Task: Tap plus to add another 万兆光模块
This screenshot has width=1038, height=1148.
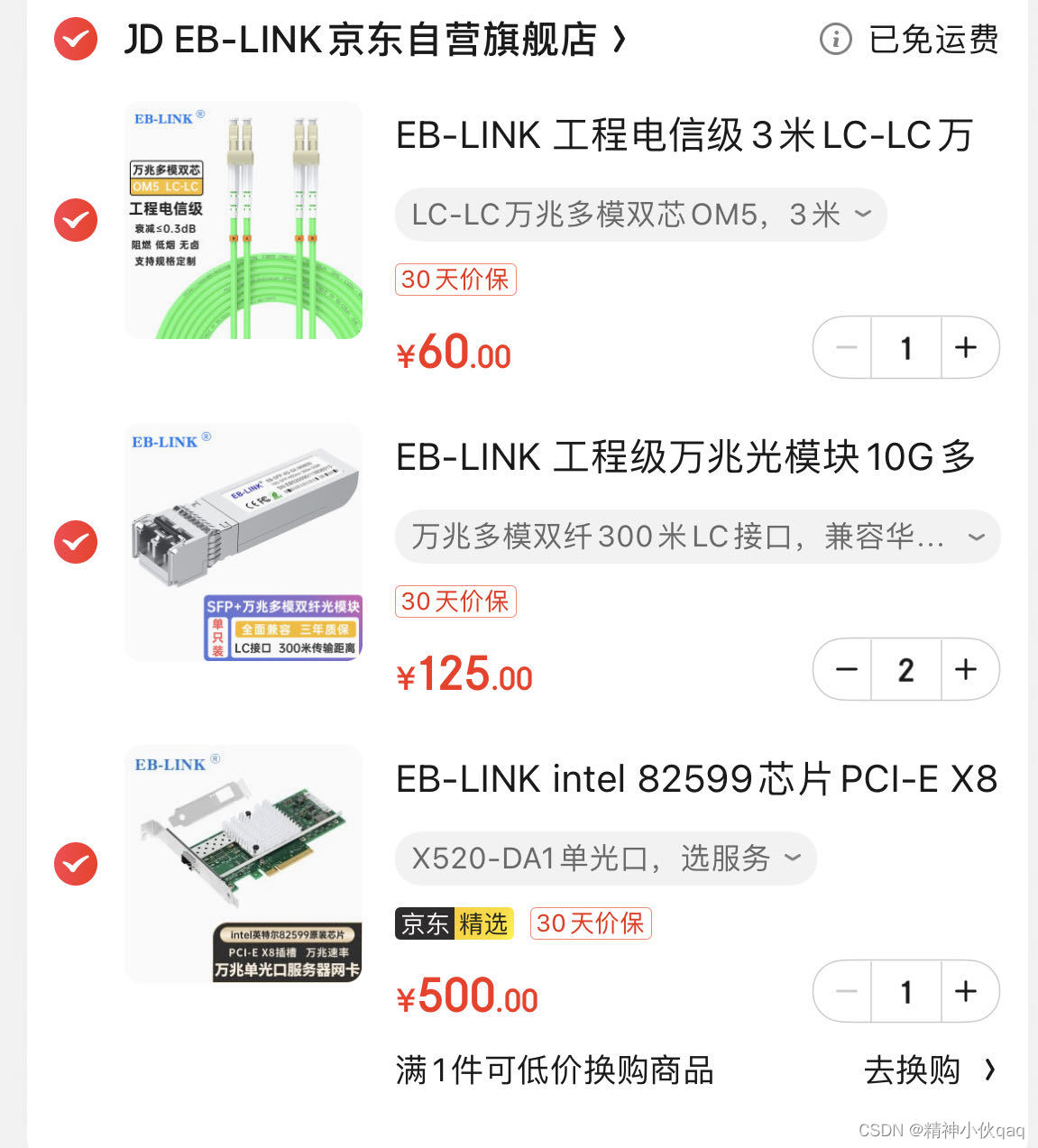Action: (x=967, y=669)
